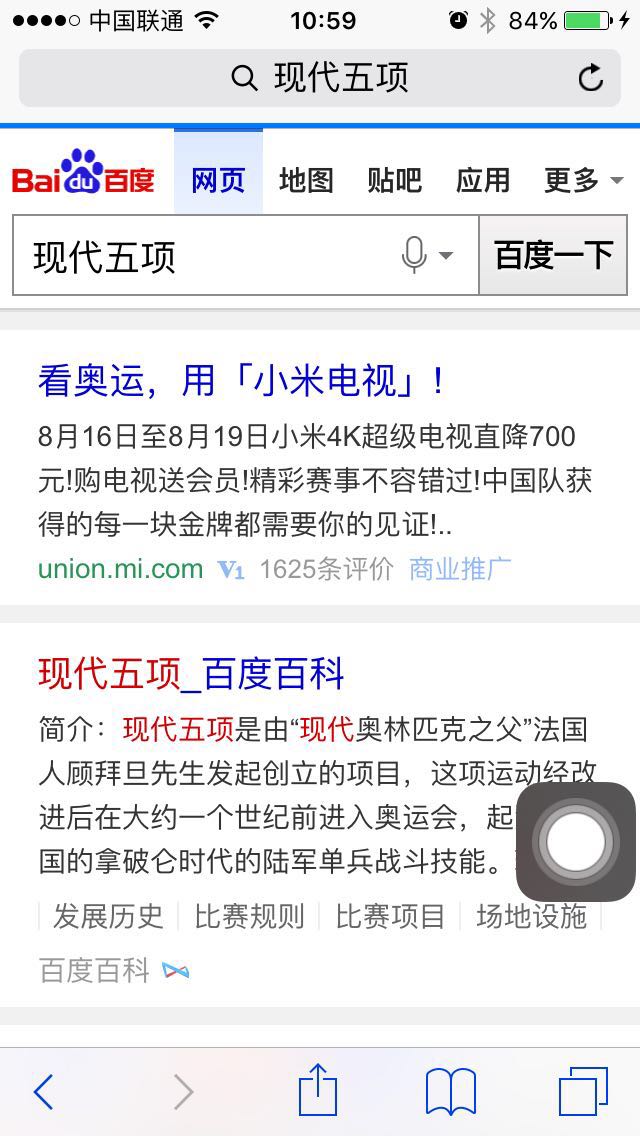640x1136 pixels.
Task: Switch to the 网页 tab
Action: tap(218, 180)
